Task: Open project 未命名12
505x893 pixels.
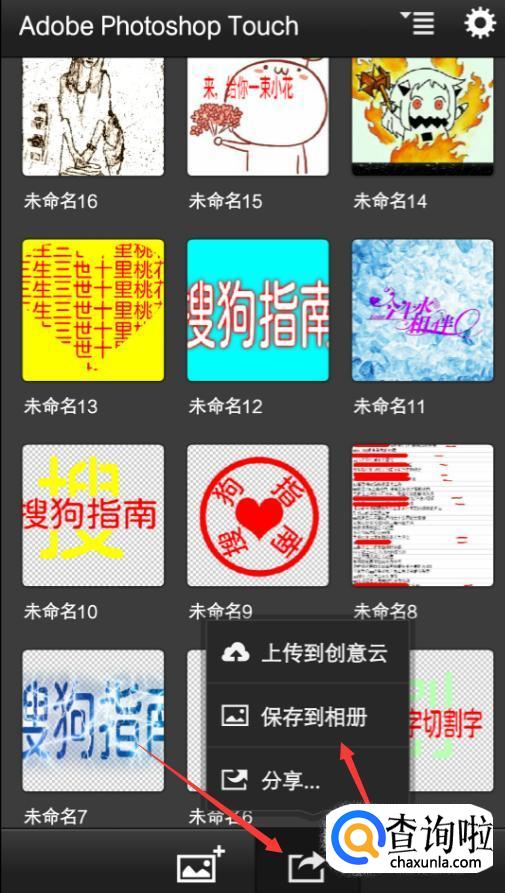Action: click(258, 310)
